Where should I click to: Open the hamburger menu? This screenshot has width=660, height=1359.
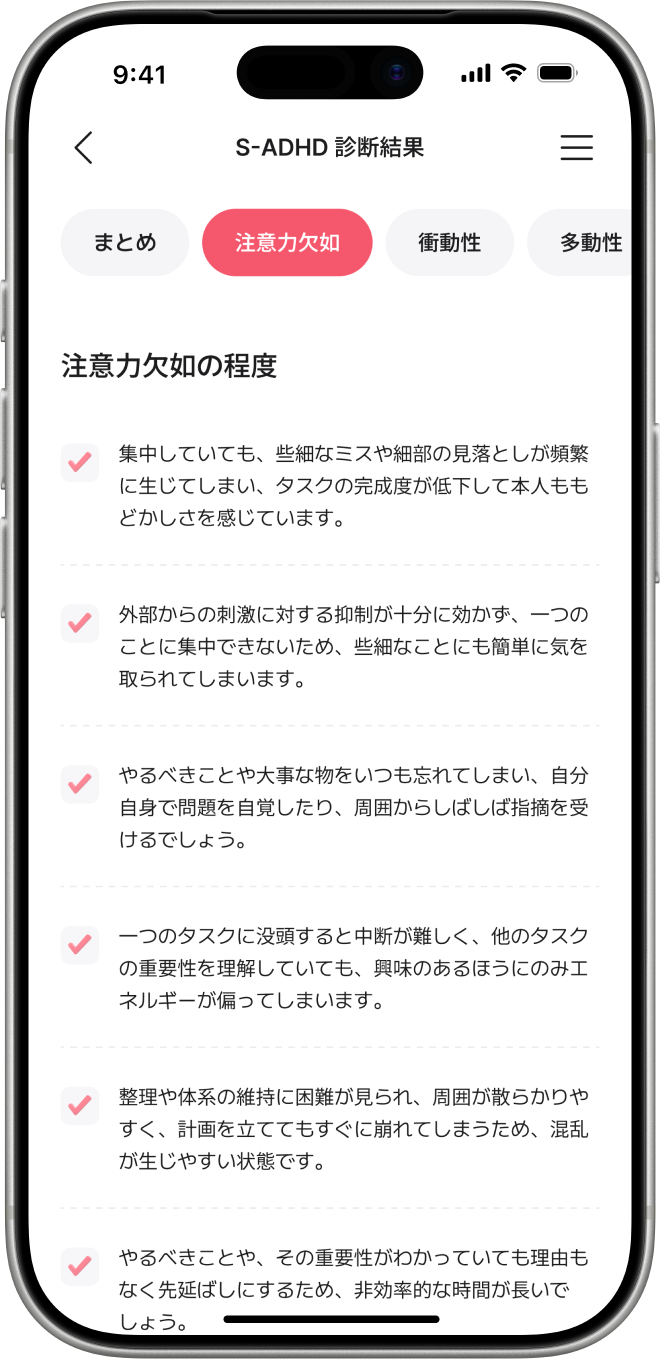[576, 148]
